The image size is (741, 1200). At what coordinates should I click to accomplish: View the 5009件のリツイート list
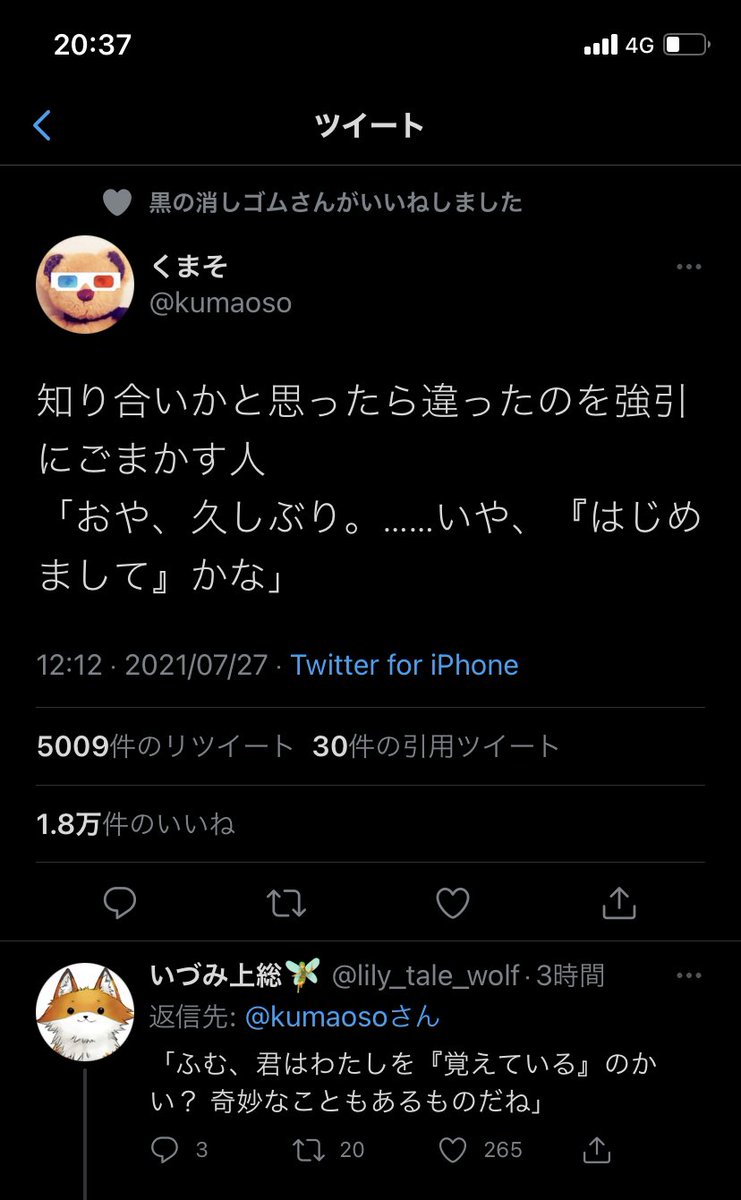click(165, 746)
